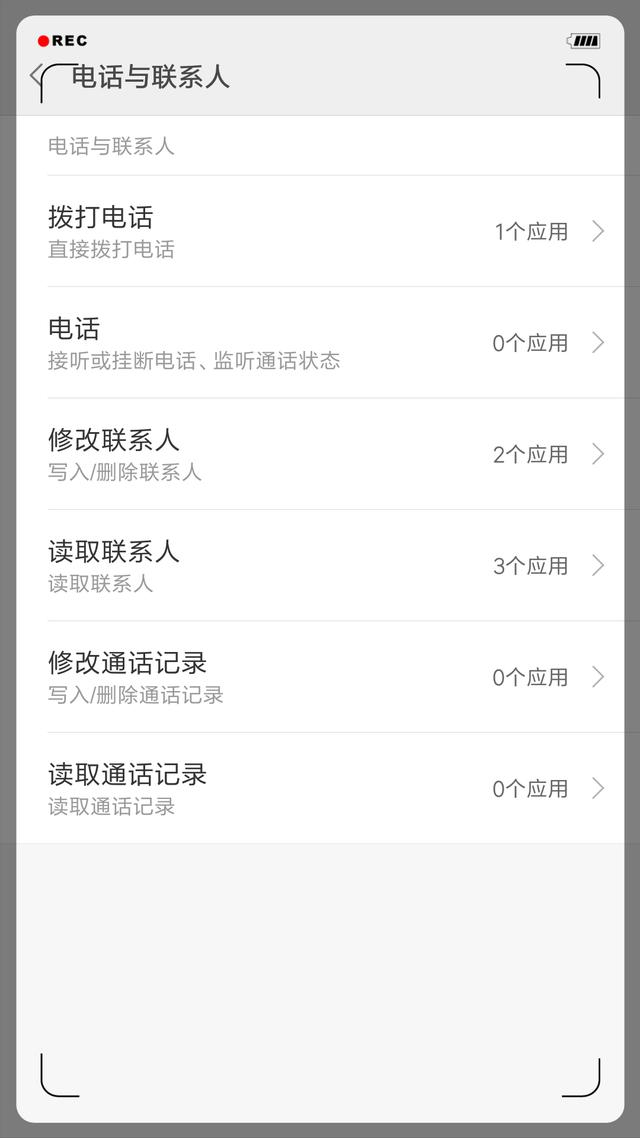Open the 修改通话记录 permission row

(320, 677)
